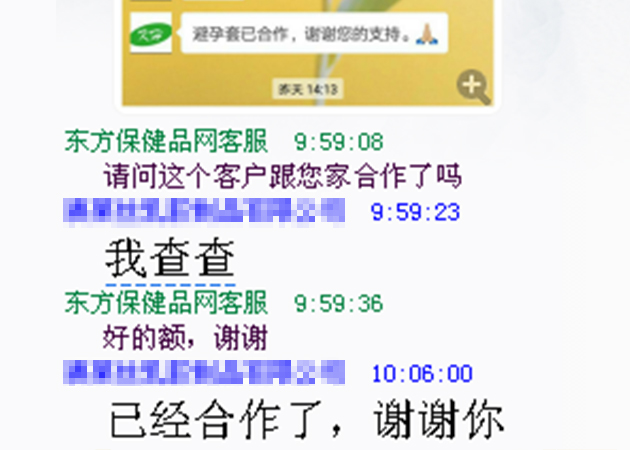
Task: Tap the magnifier icon on the shared image
Action: 472,86
